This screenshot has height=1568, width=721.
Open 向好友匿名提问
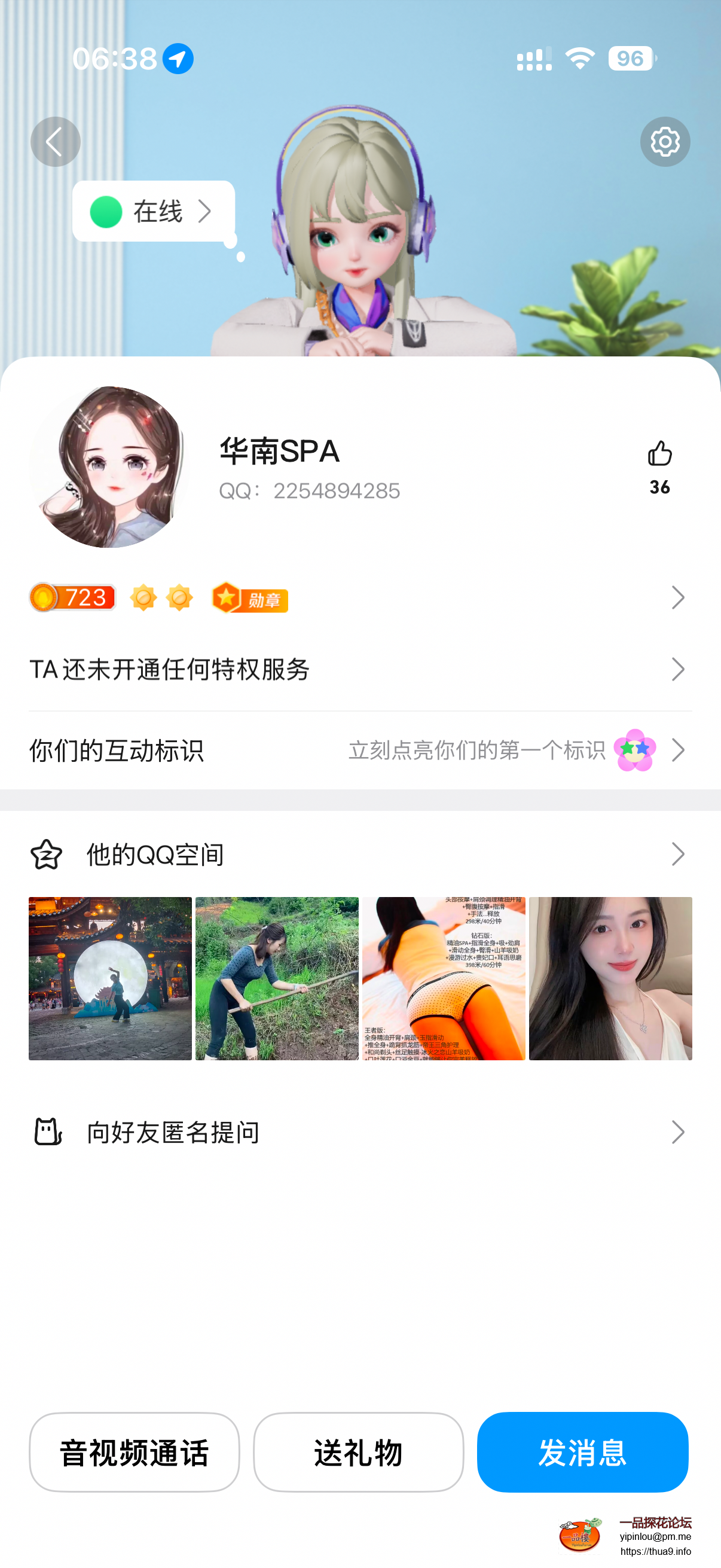(359, 1132)
